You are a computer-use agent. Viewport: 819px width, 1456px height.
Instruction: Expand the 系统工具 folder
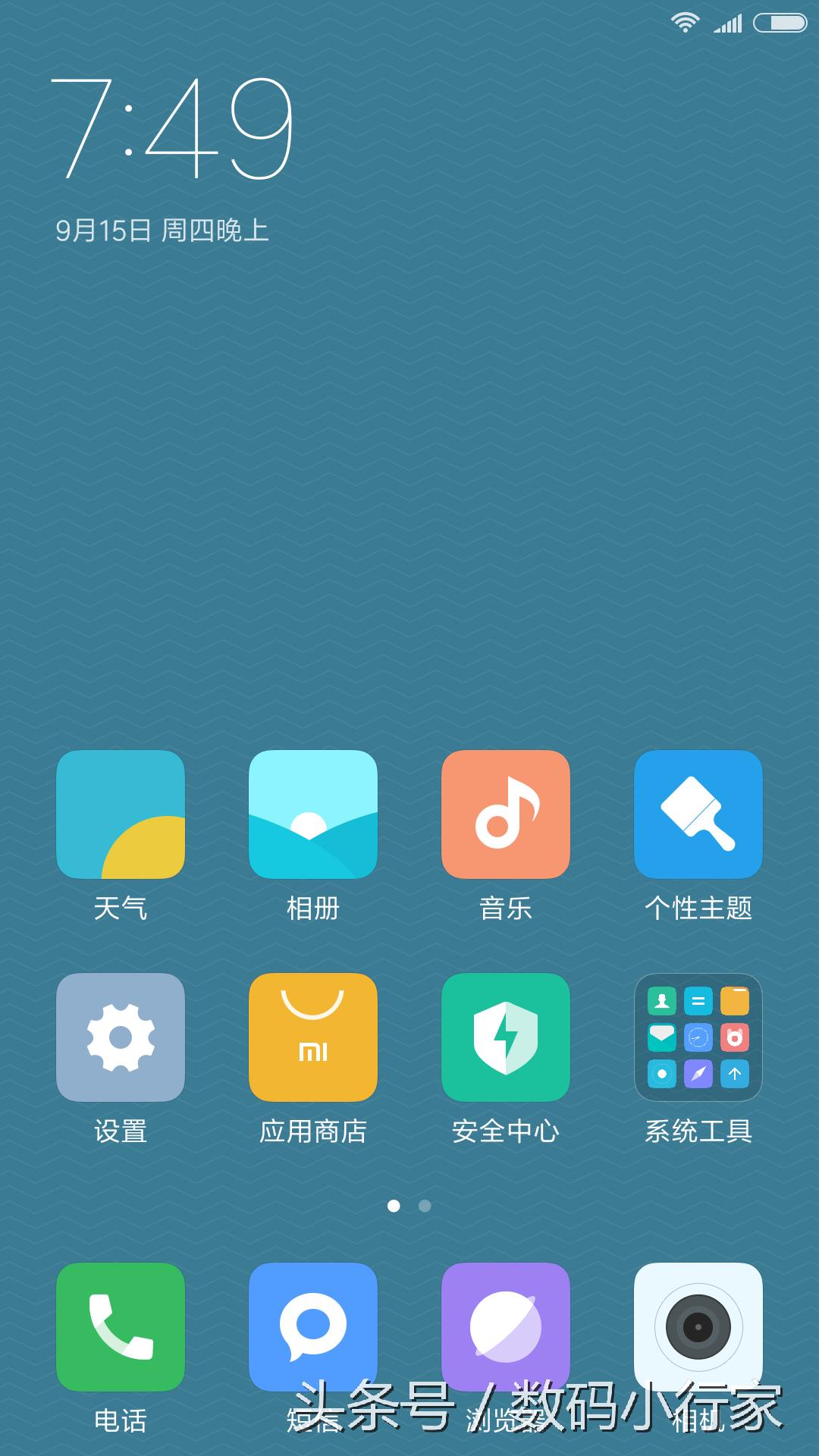698,1037
